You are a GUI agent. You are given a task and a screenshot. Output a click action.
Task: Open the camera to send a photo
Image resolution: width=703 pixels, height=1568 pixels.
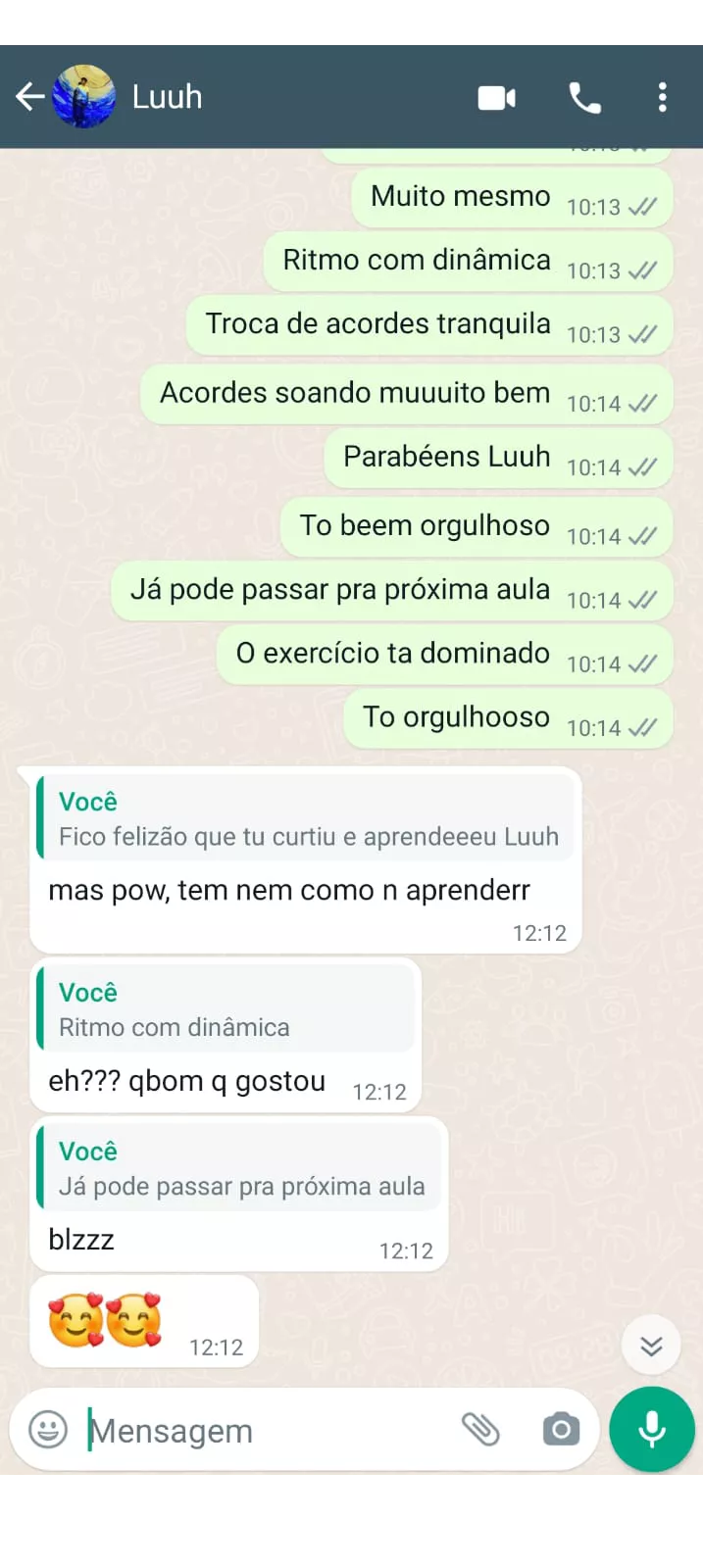pos(561,1430)
